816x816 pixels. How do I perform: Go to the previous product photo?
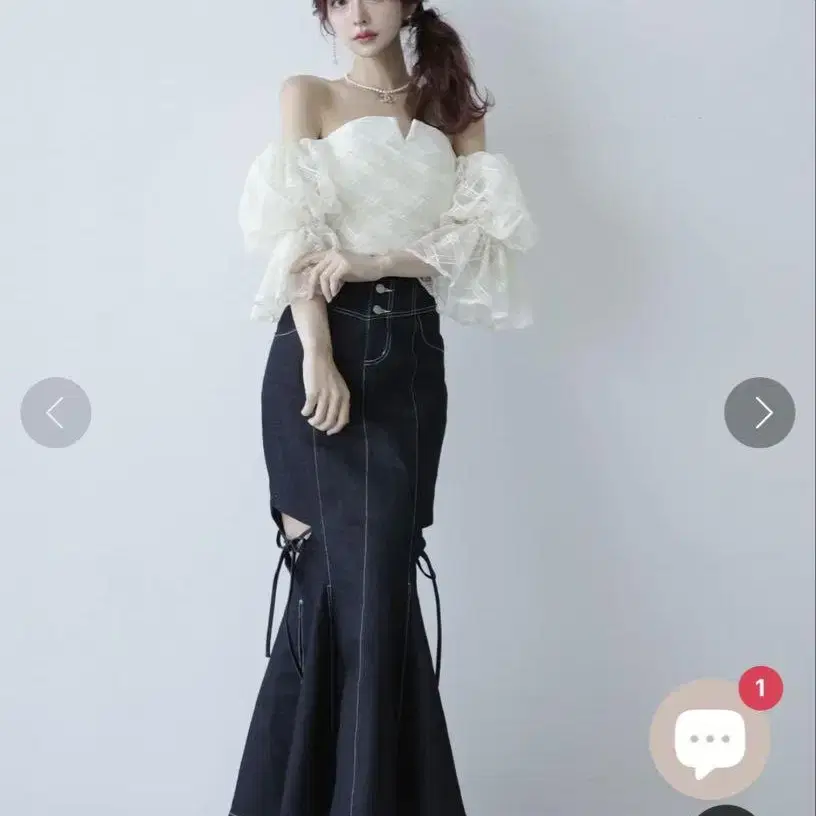point(56,413)
